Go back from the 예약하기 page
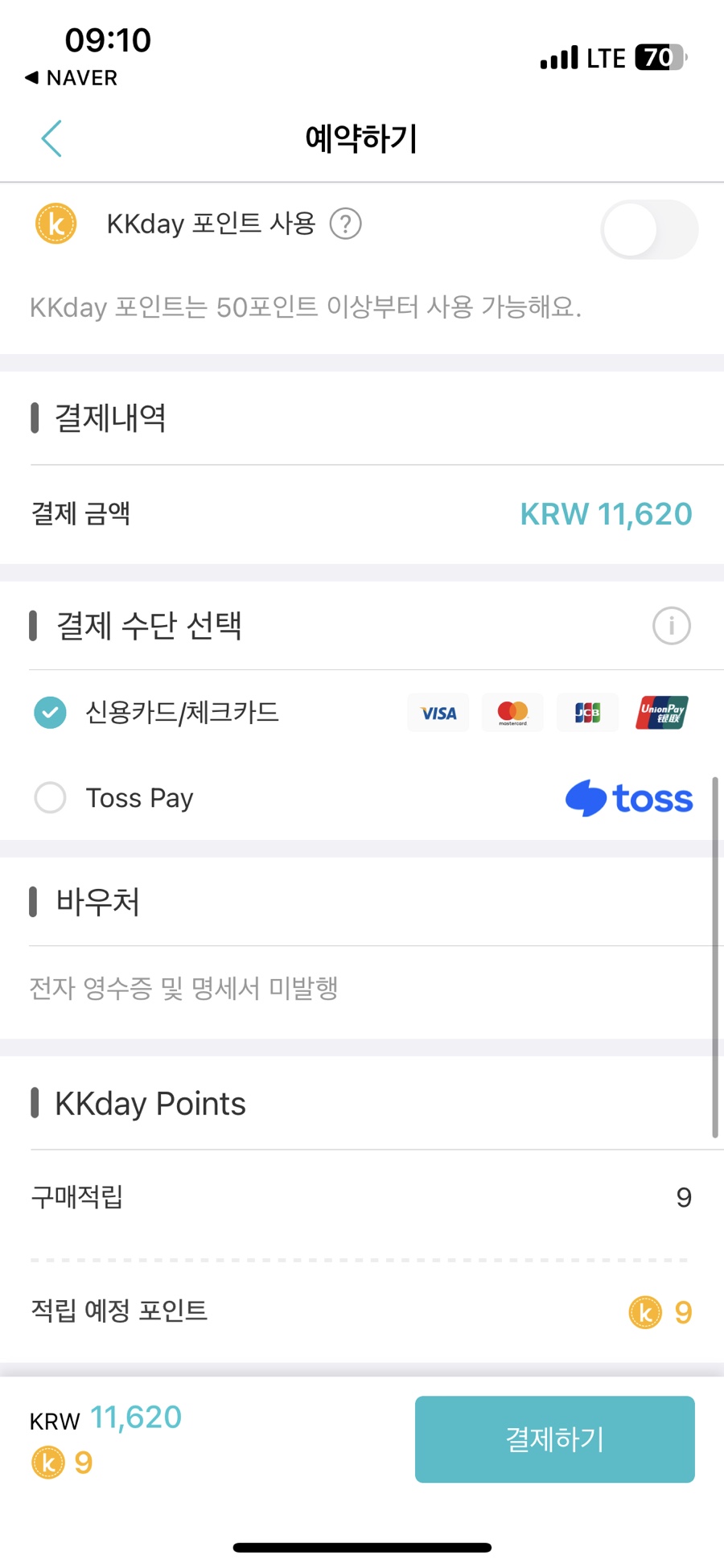The width and height of the screenshot is (724, 1568). (x=51, y=138)
